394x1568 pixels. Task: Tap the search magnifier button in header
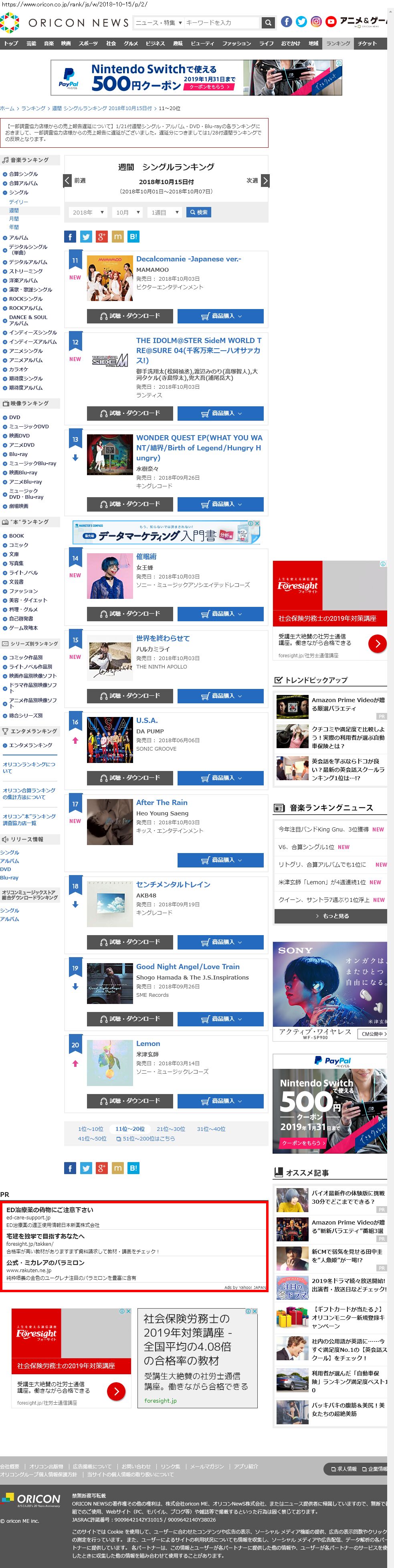pos(268,22)
